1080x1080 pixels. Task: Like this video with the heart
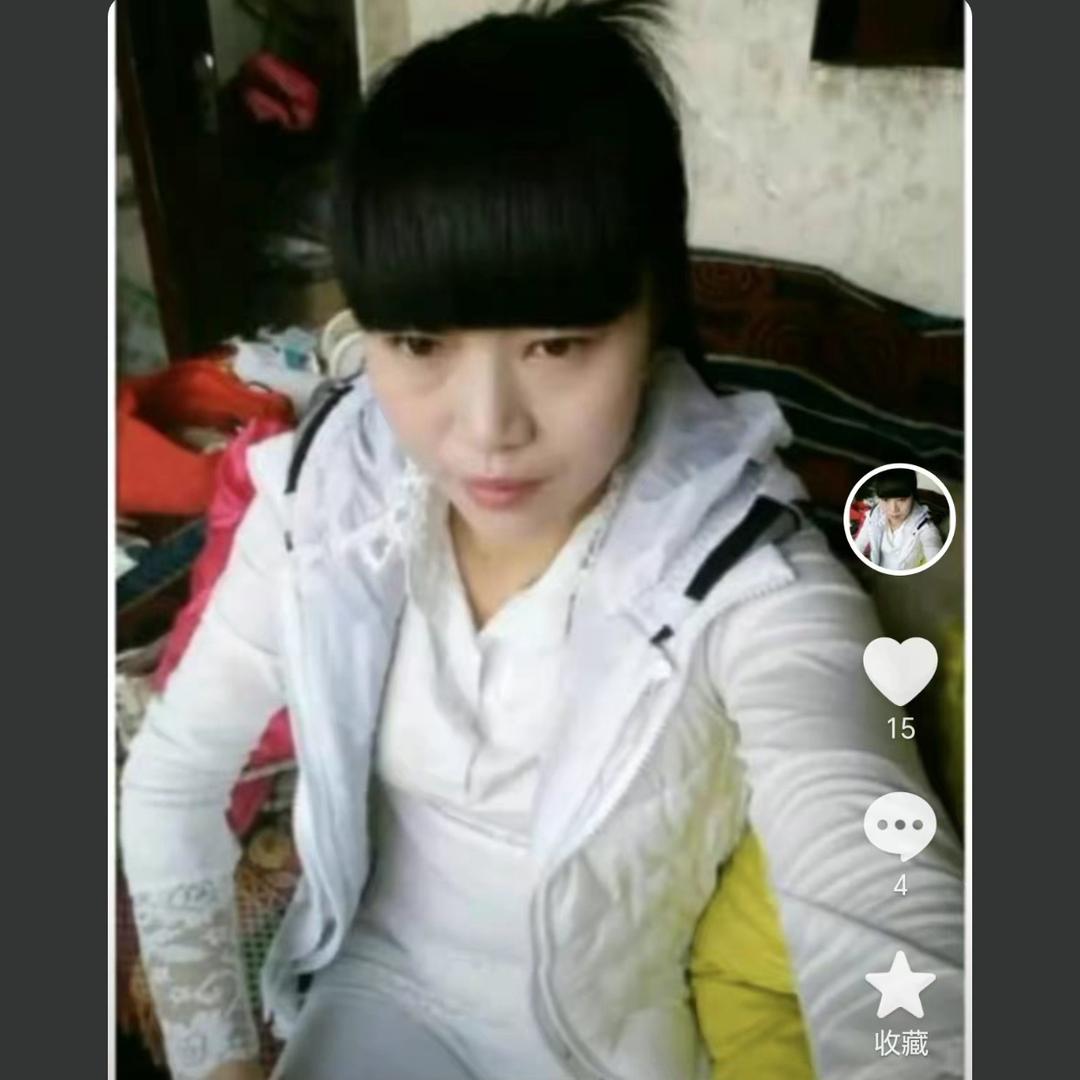900,670
